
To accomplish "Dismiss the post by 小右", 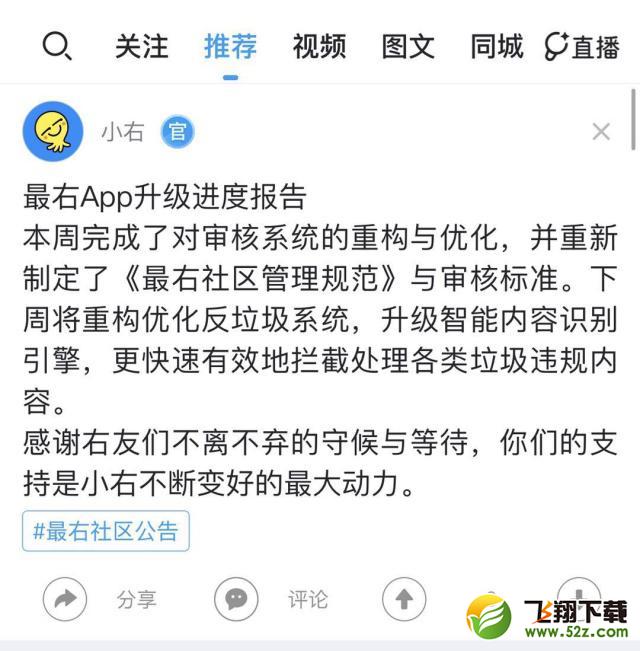I will pos(601,131).
